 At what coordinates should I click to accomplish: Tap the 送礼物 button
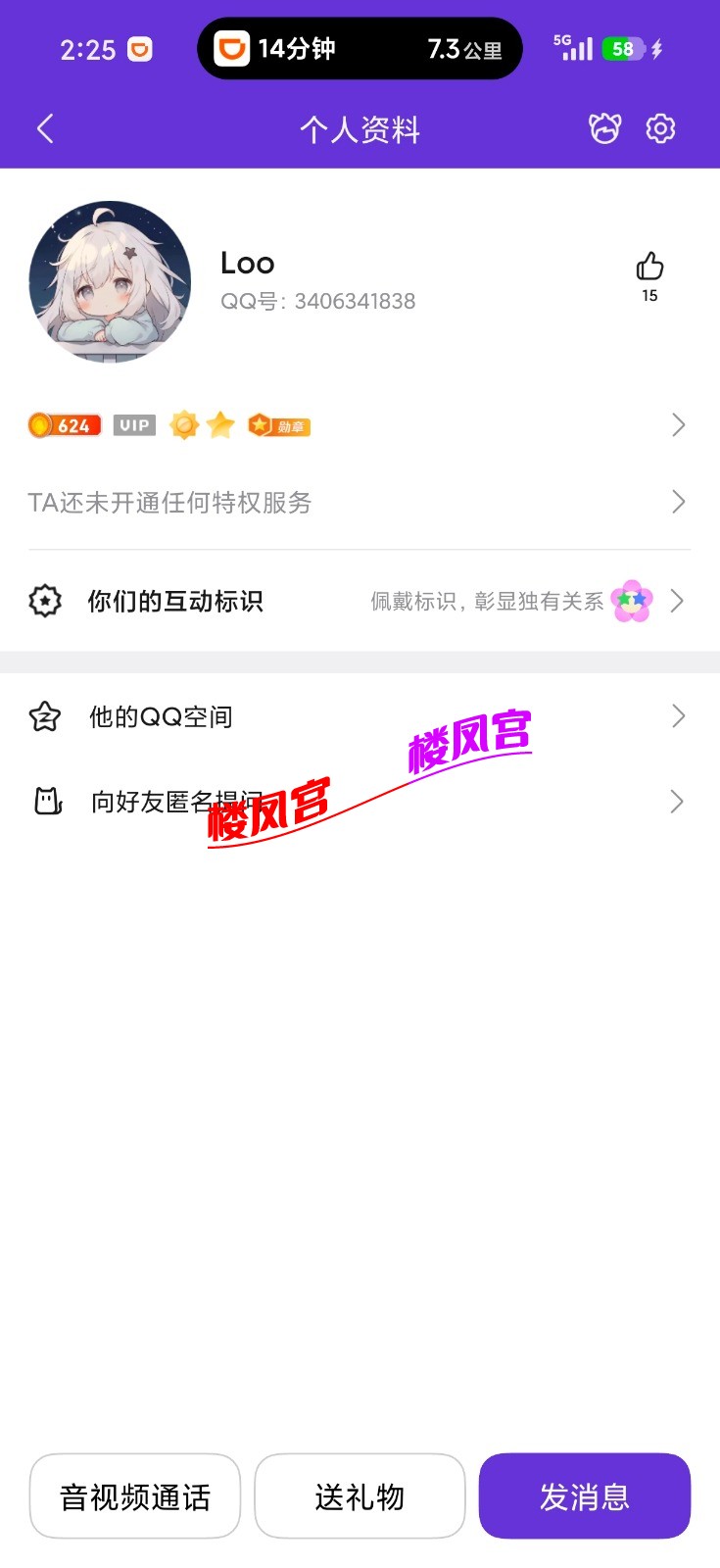point(360,1496)
